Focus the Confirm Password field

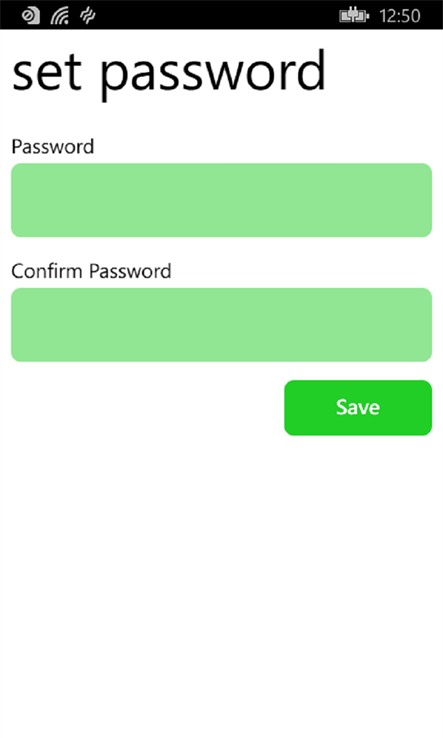[221, 325]
